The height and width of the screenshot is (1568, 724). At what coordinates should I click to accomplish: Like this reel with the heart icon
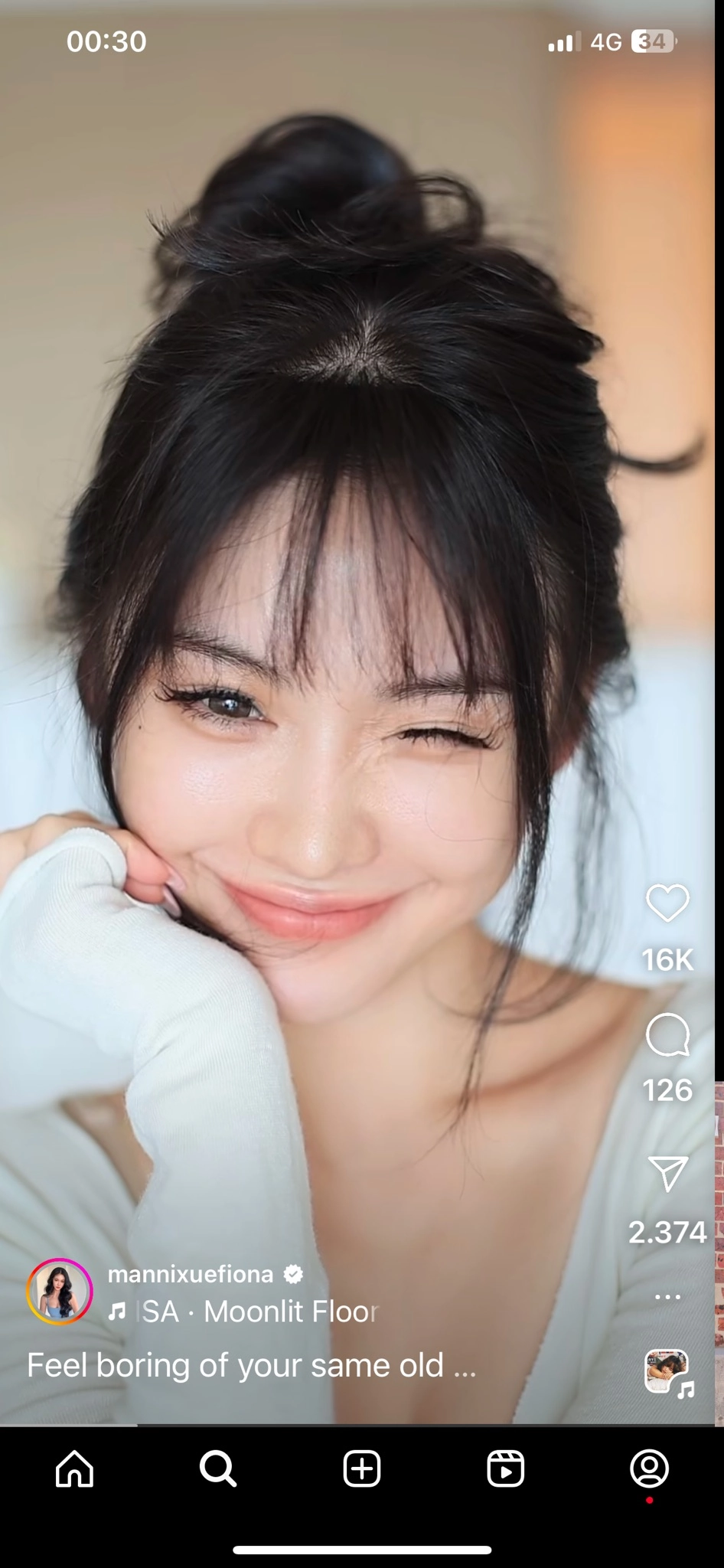point(667,903)
